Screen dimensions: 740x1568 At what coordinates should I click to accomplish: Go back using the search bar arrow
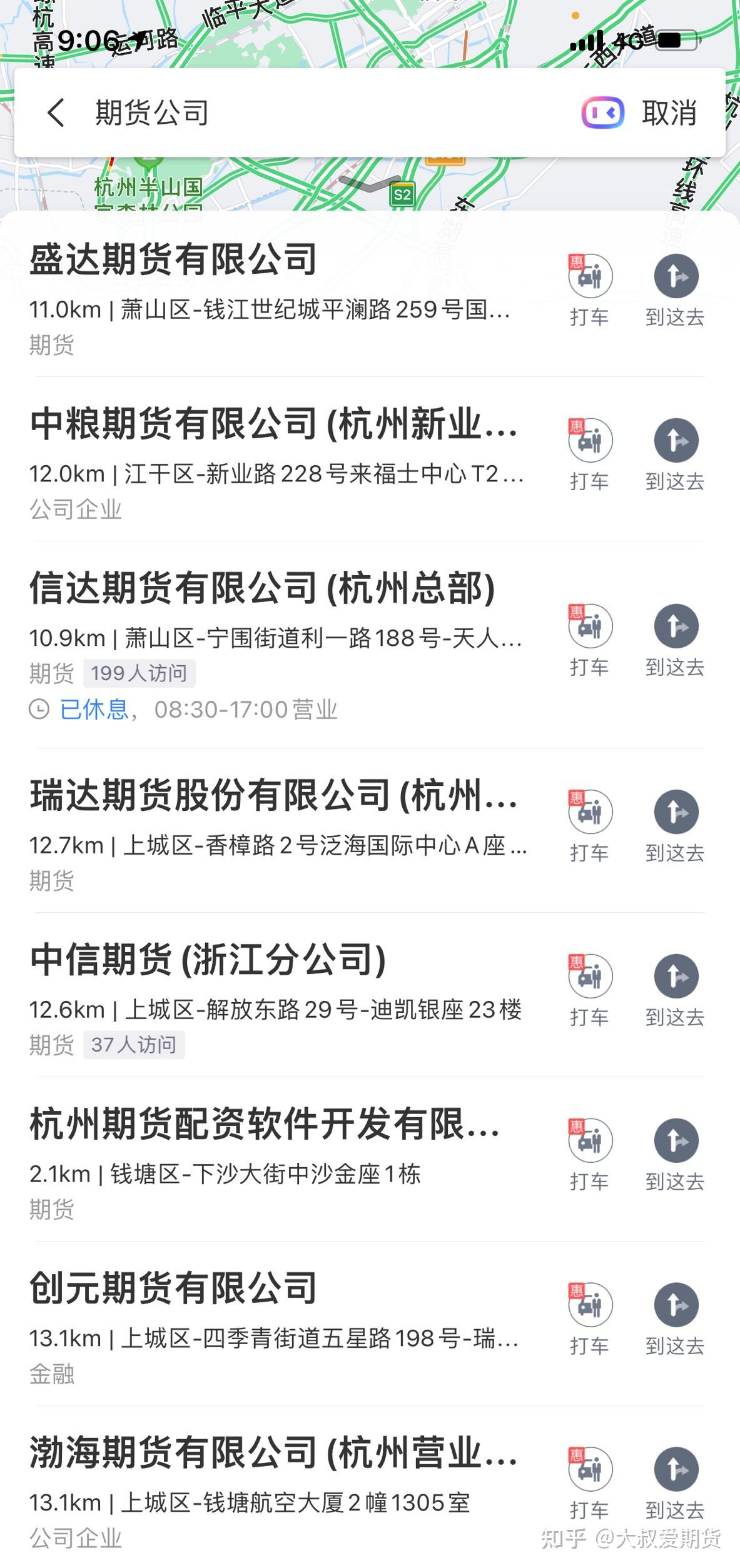pos(56,113)
